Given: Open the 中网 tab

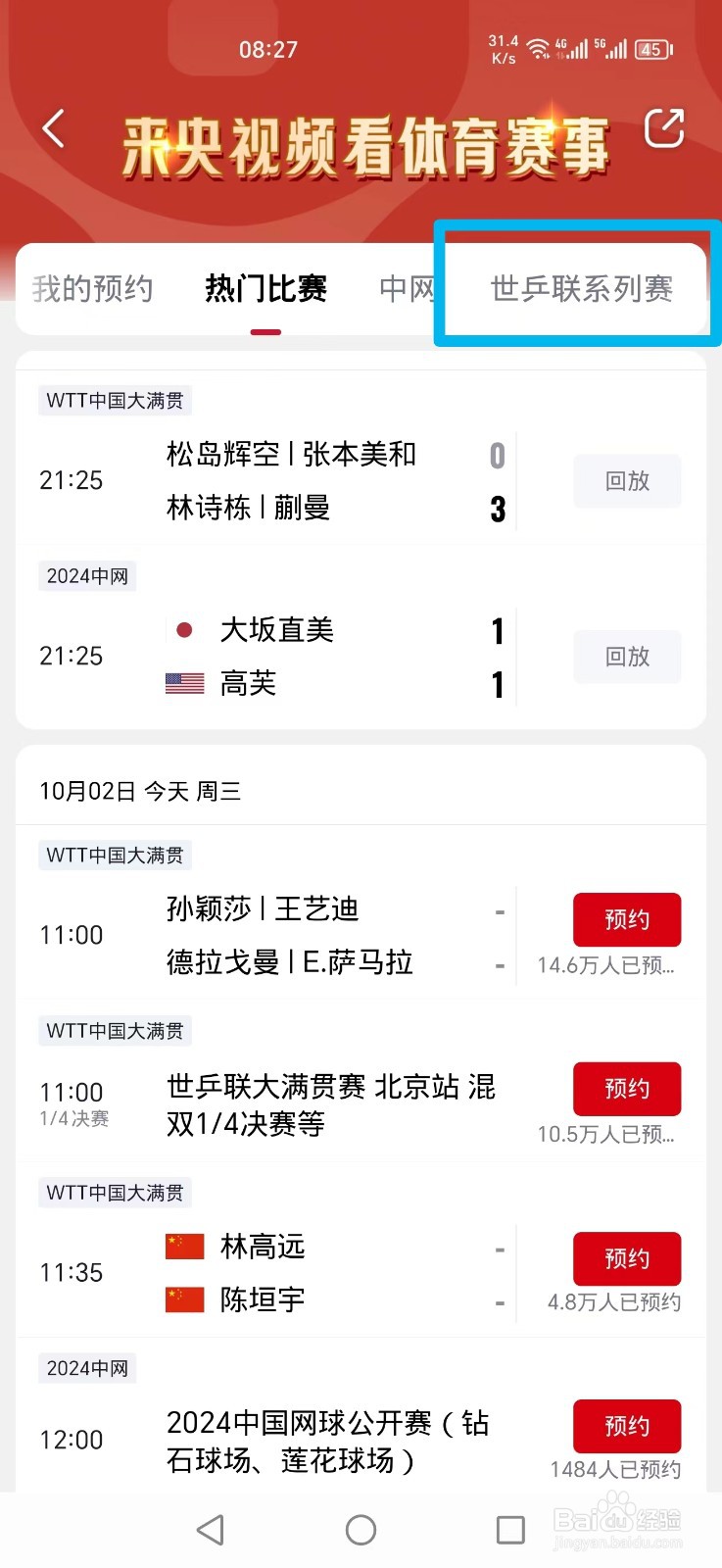Looking at the screenshot, I should (x=407, y=288).
